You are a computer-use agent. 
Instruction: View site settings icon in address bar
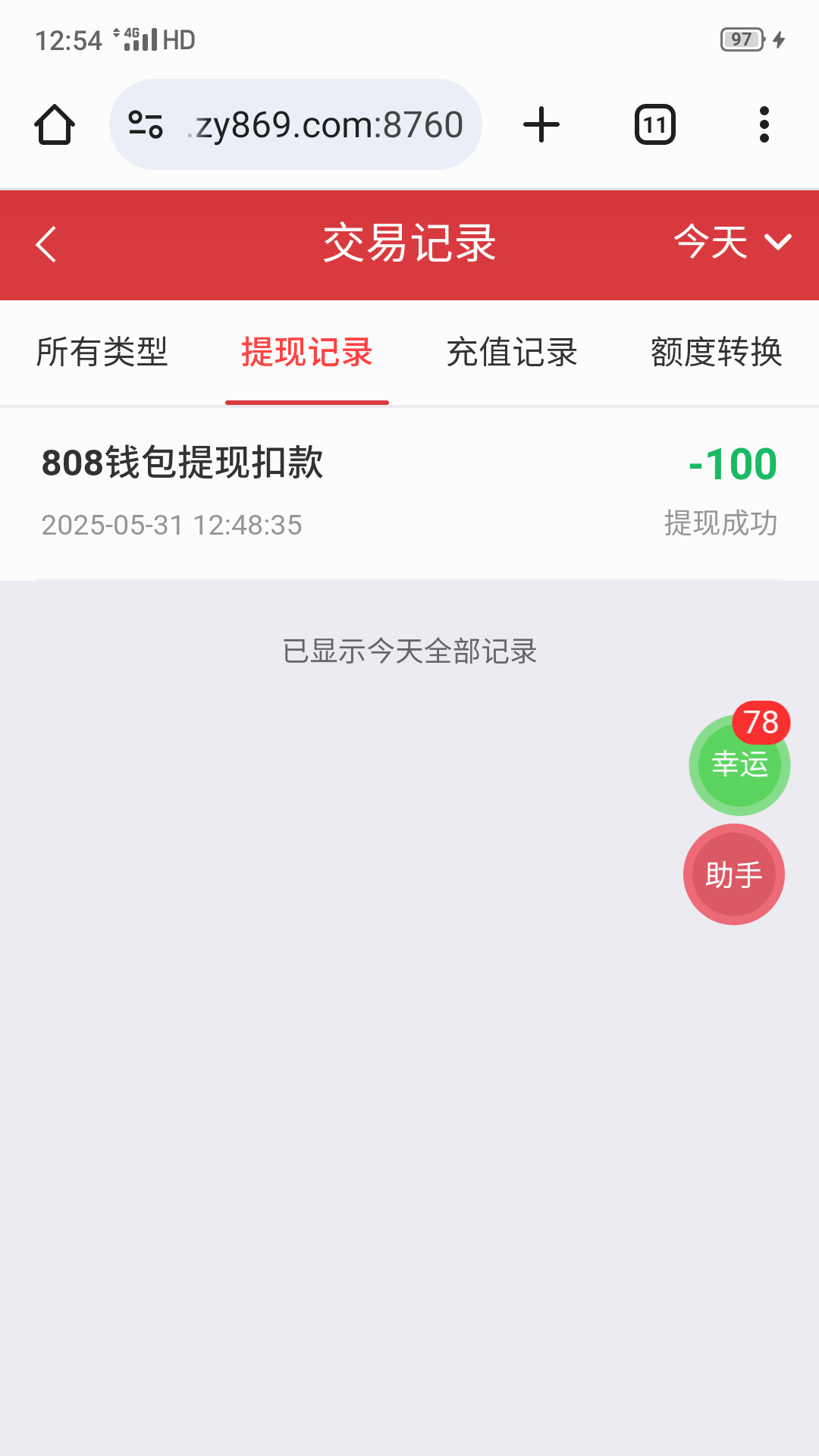[x=146, y=124]
